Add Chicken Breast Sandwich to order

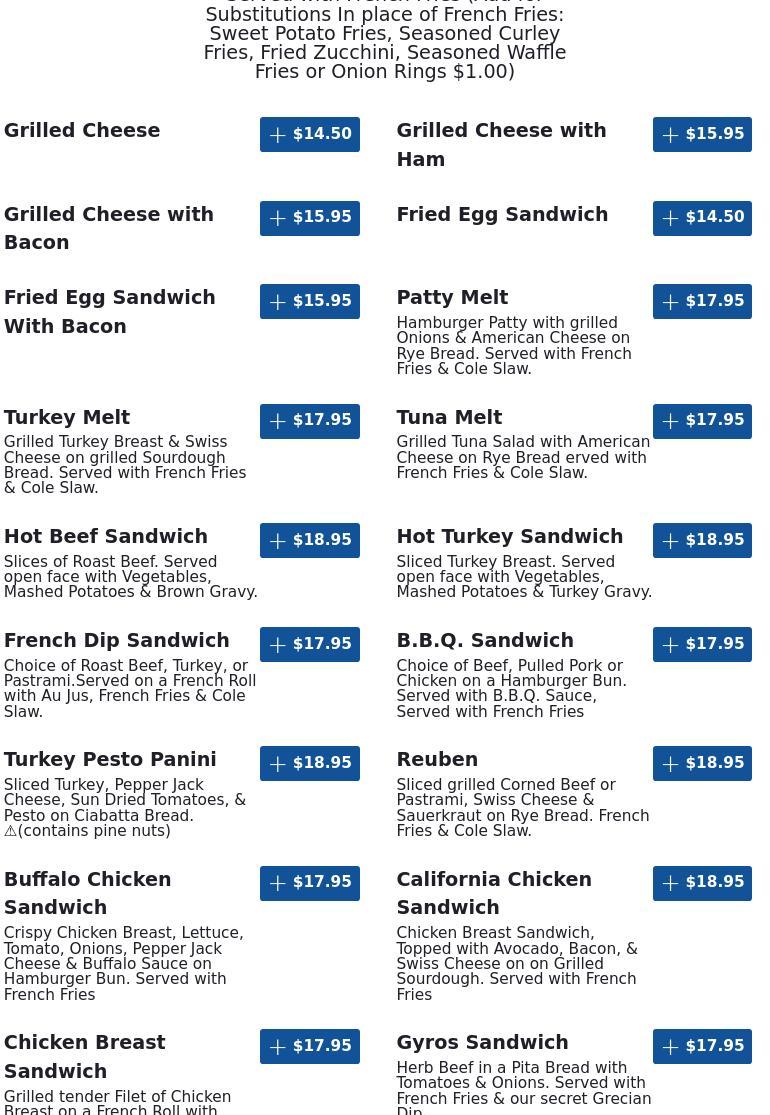310,1046
